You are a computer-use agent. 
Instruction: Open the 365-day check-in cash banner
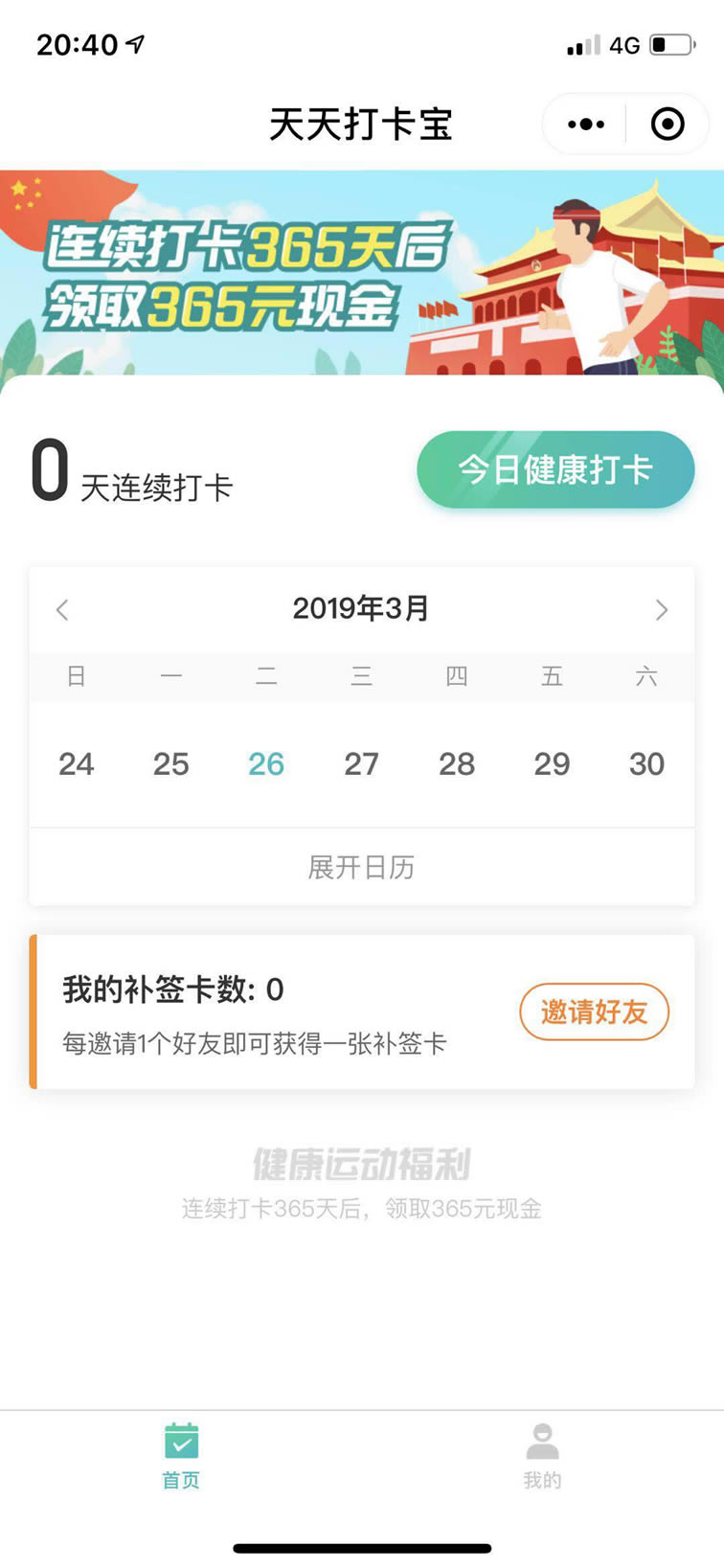(x=362, y=275)
